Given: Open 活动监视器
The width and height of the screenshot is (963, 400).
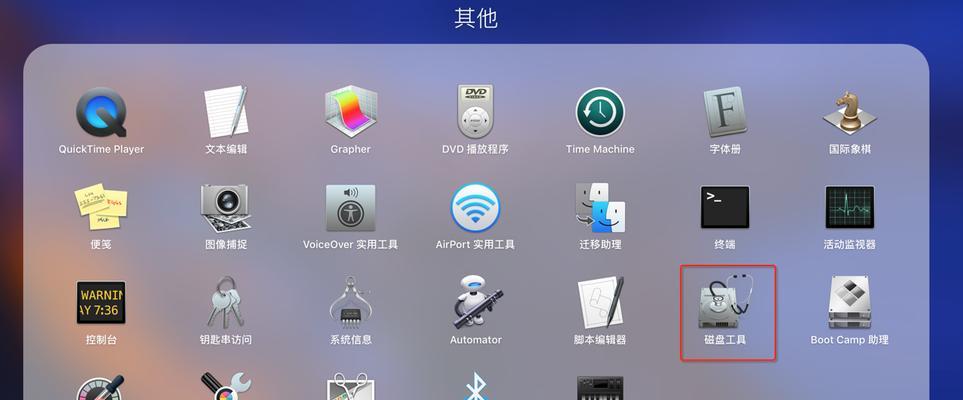Looking at the screenshot, I should 849,207.
